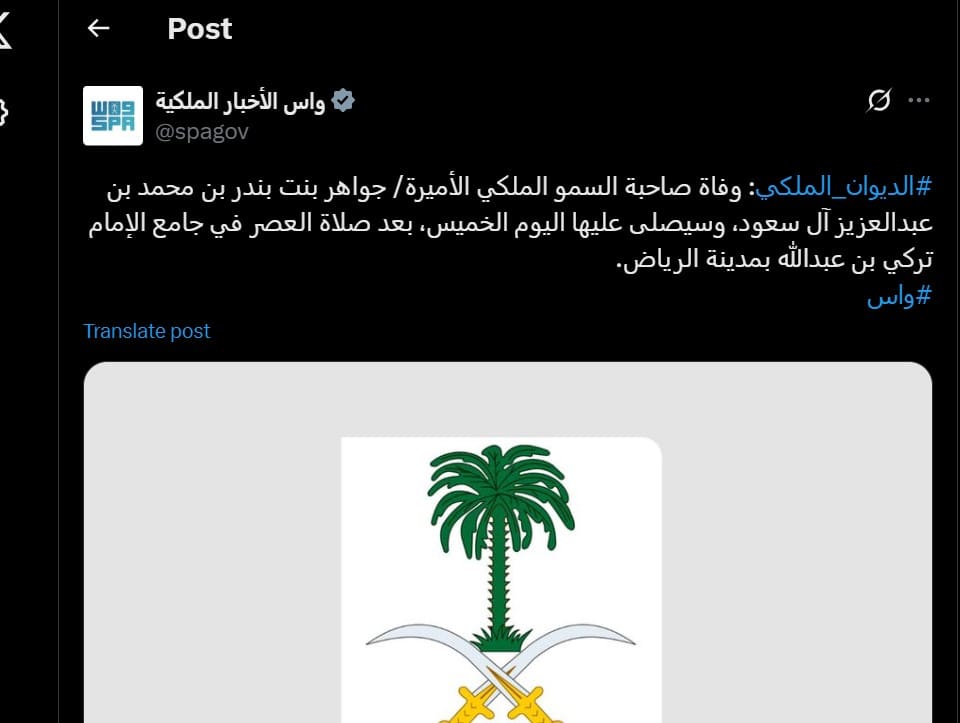
Task: Open the SPA profile avatar
Action: click(x=113, y=116)
